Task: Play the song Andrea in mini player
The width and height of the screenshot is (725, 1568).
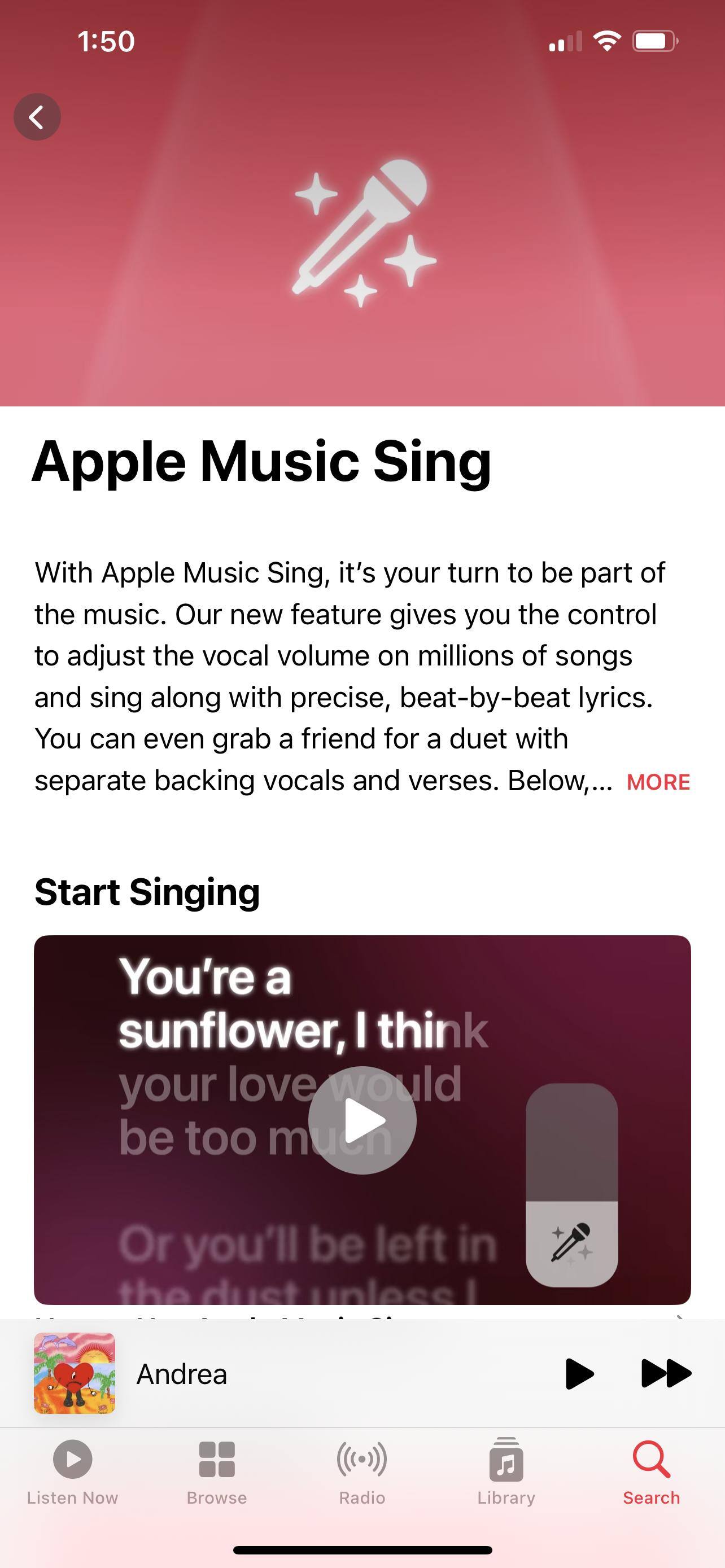Action: click(579, 1374)
